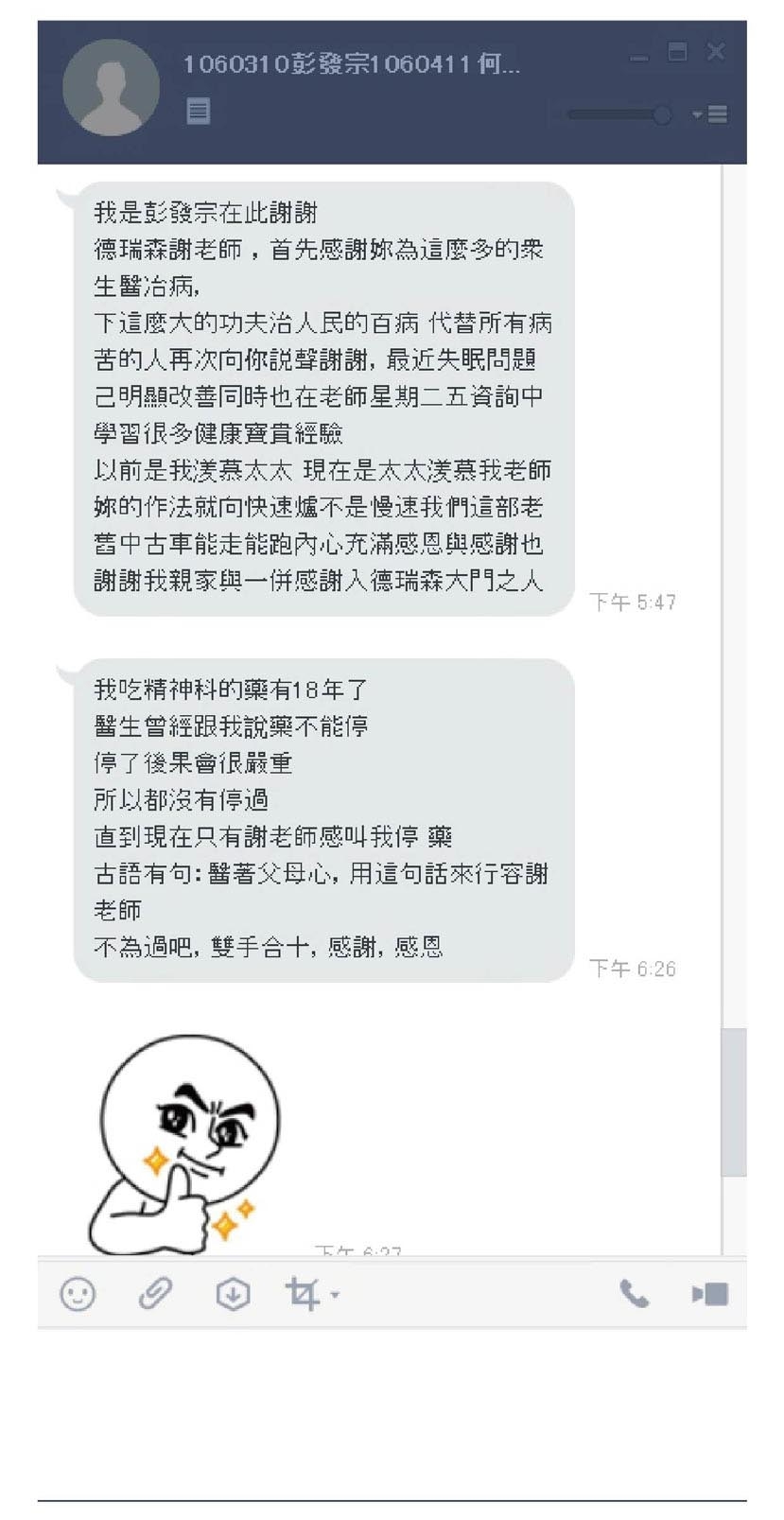Open the emoji and sticker picker
The width and height of the screenshot is (784, 1520).
(x=78, y=1293)
